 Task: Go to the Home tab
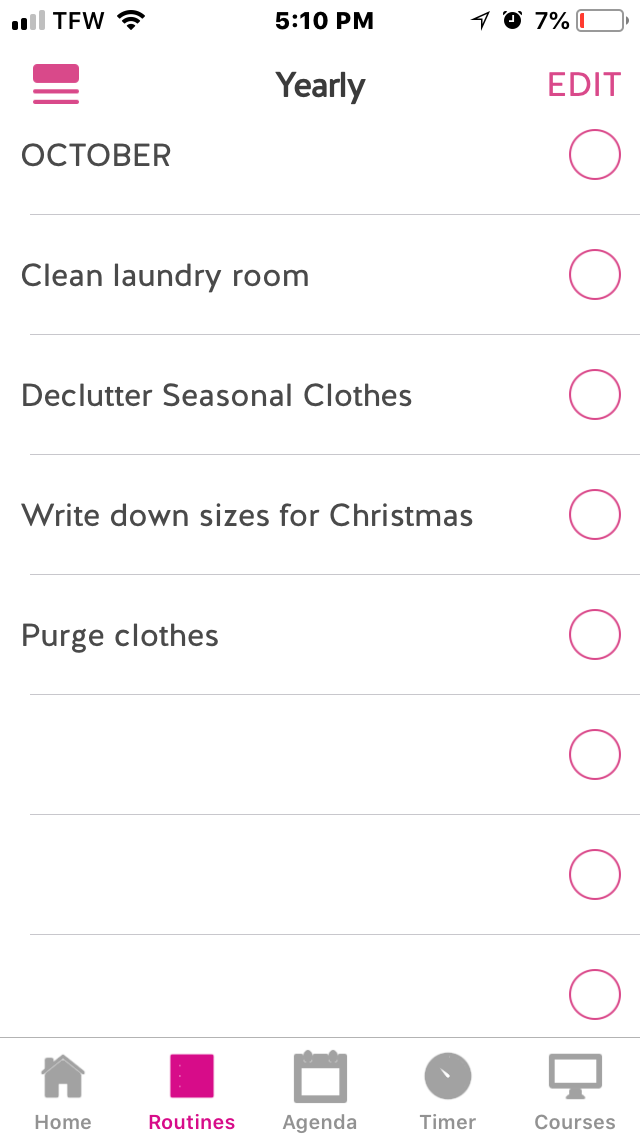(63, 1090)
